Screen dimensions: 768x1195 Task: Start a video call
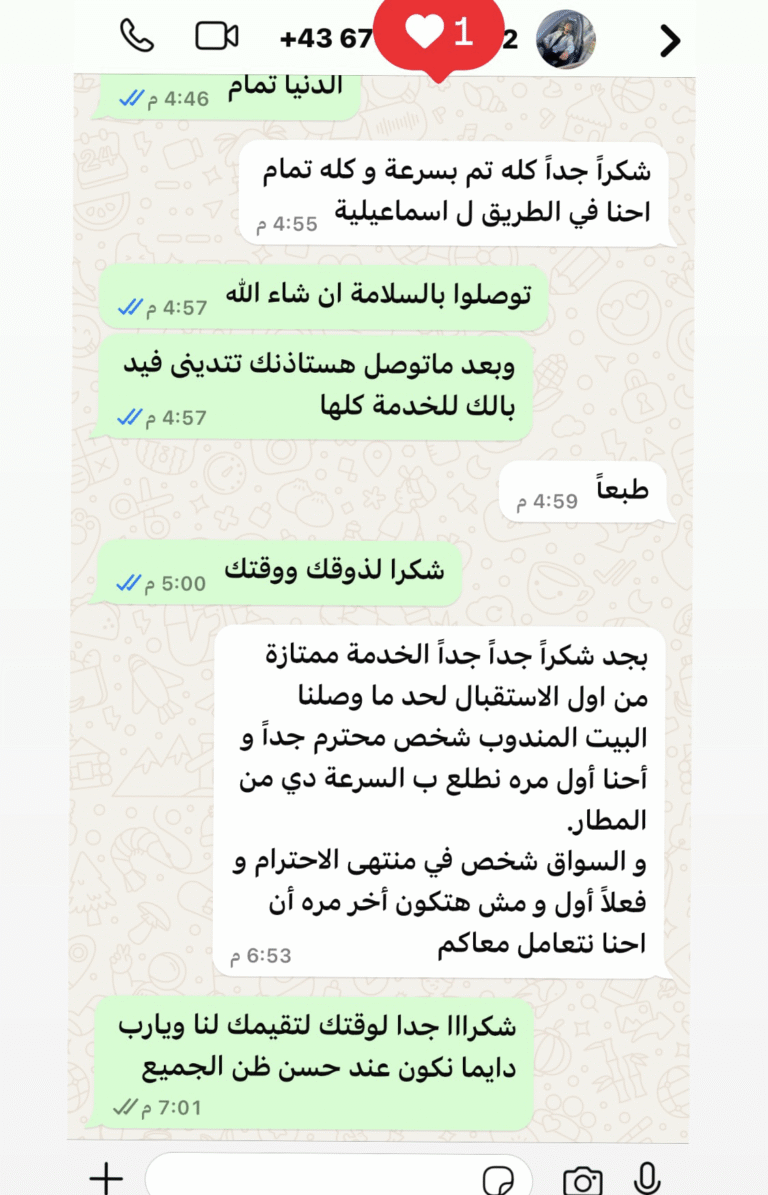tap(216, 37)
